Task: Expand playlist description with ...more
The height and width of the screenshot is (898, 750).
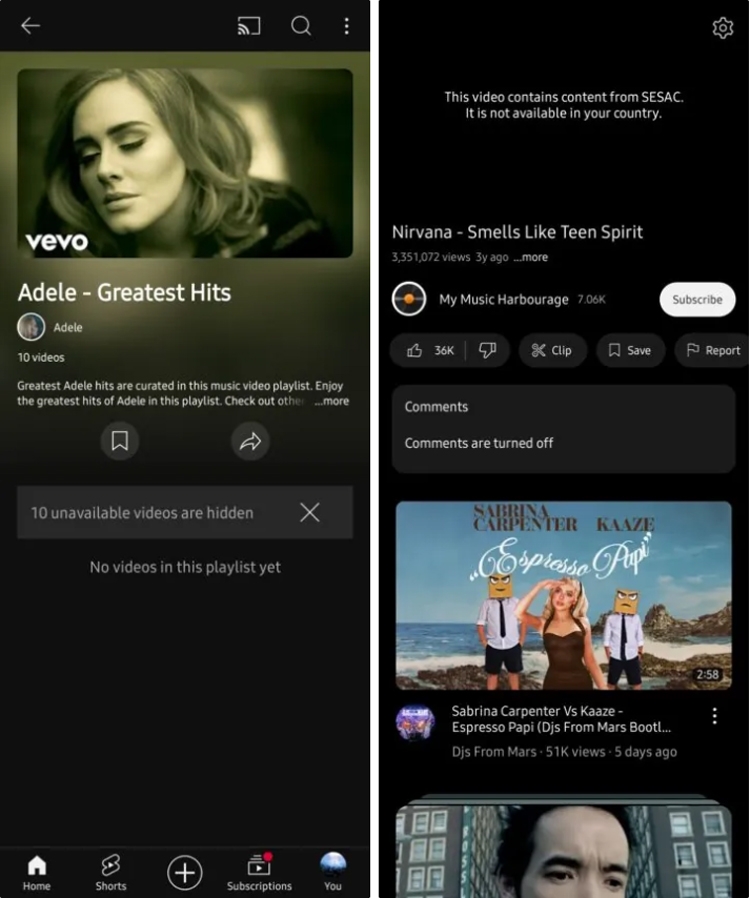Action: tap(331, 401)
